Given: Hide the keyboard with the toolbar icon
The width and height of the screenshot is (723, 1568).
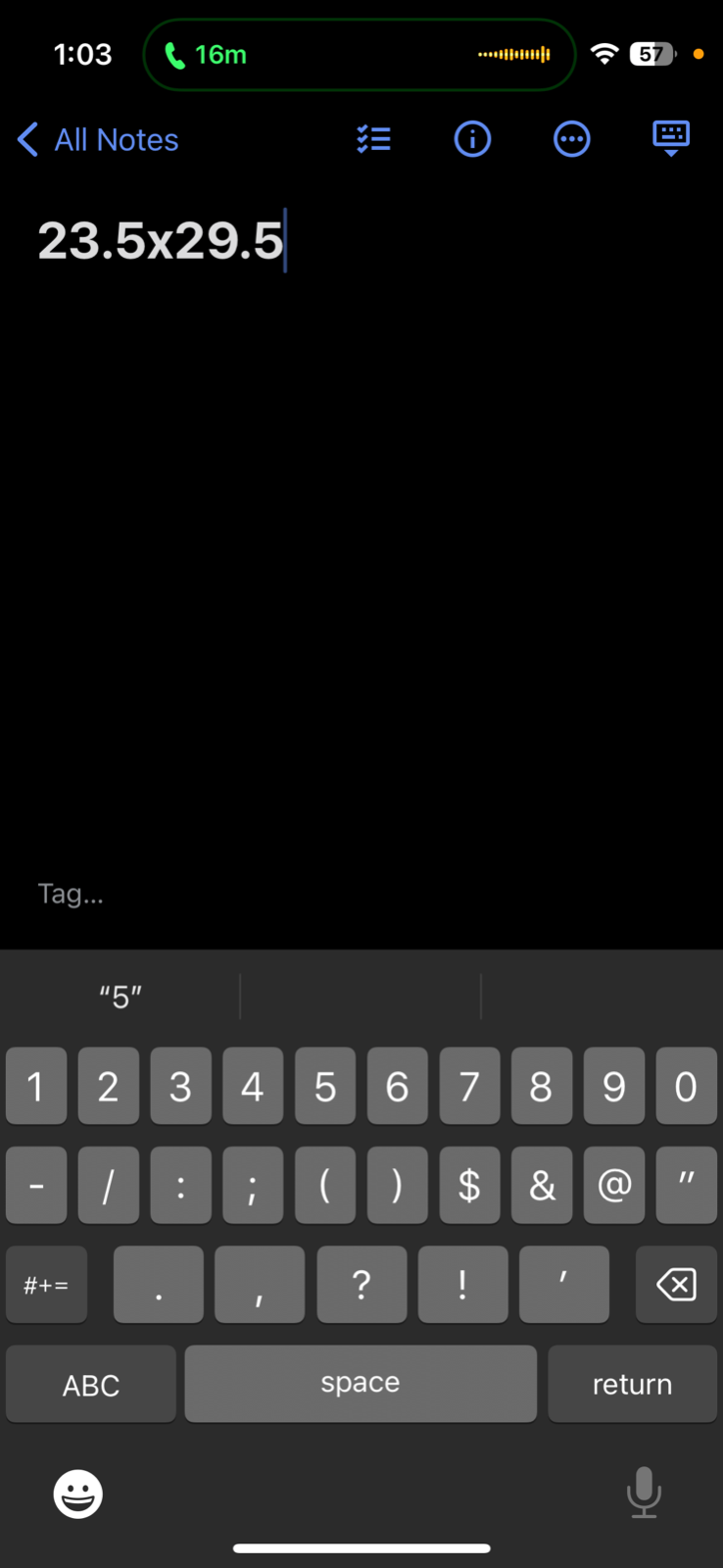Looking at the screenshot, I should [671, 138].
